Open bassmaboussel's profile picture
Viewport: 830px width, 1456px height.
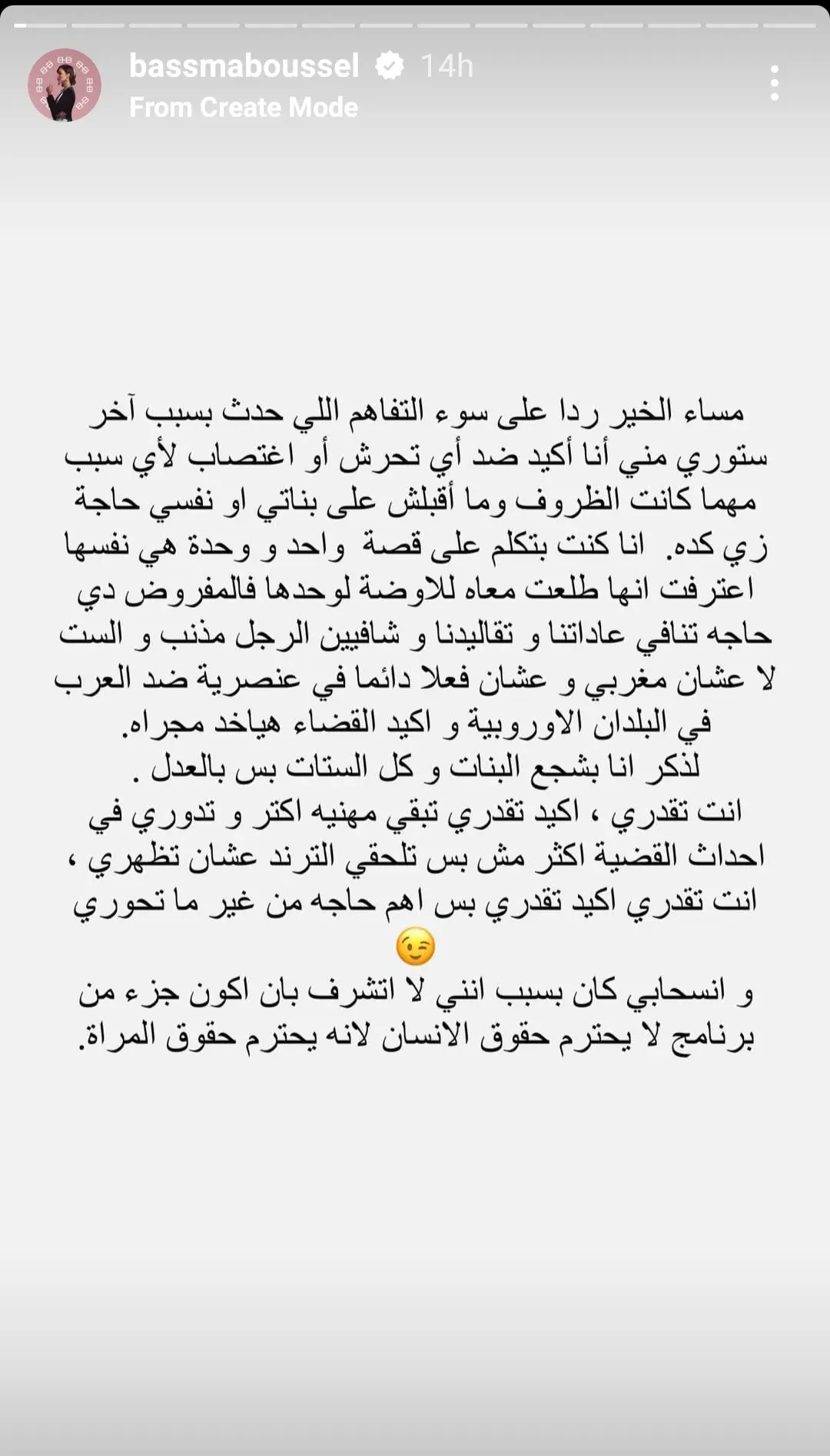pos(65,85)
